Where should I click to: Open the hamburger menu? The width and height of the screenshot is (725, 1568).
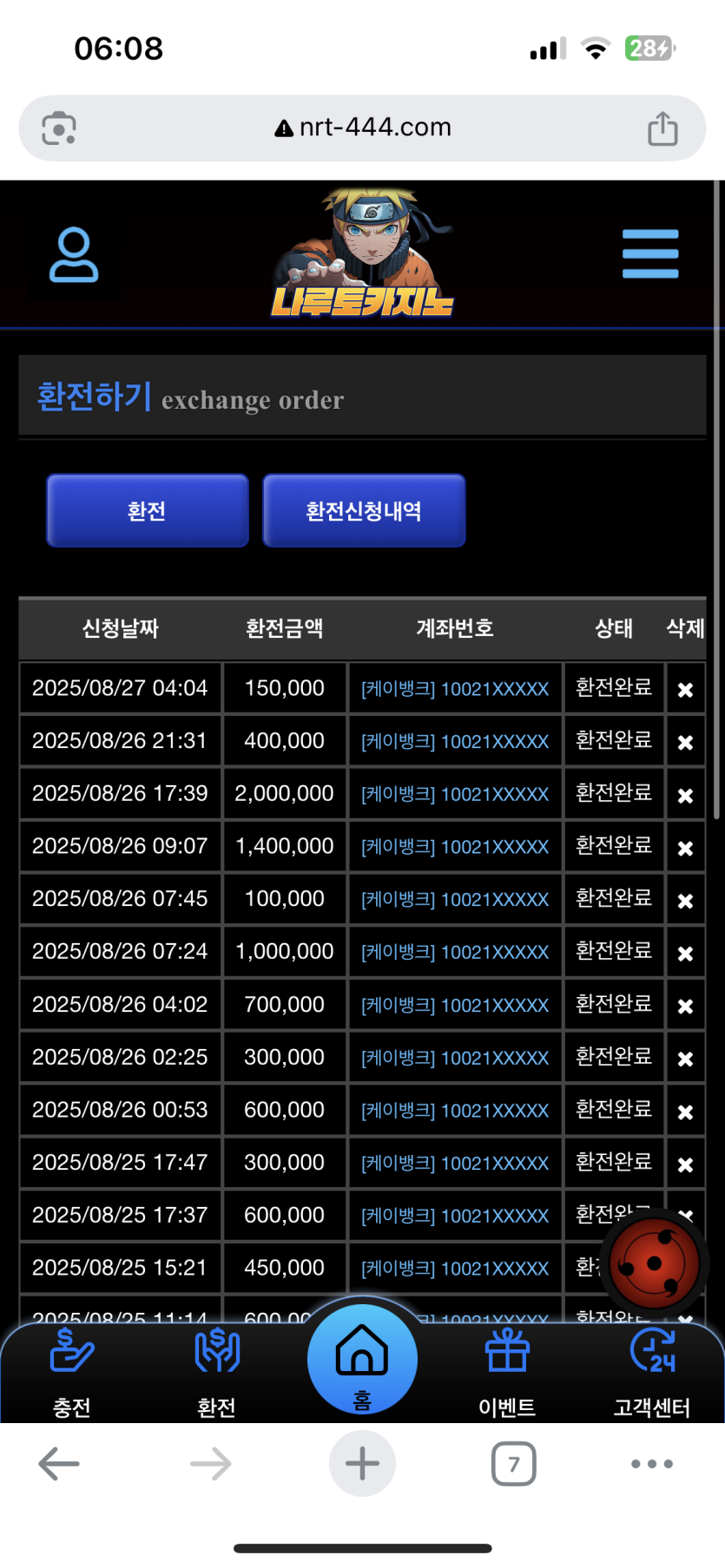650,254
